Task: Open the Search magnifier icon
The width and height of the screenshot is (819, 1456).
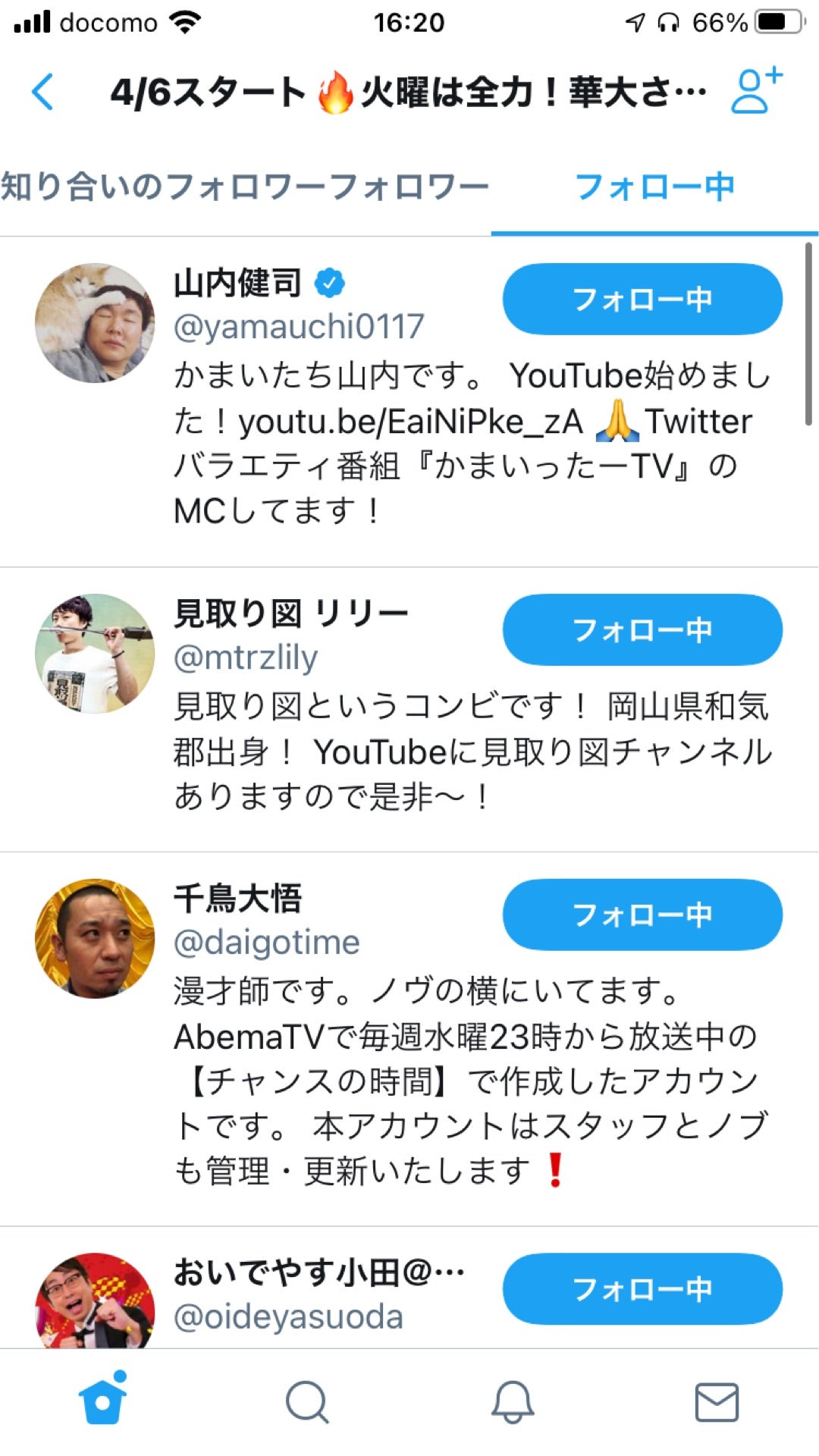Action: (x=307, y=1403)
